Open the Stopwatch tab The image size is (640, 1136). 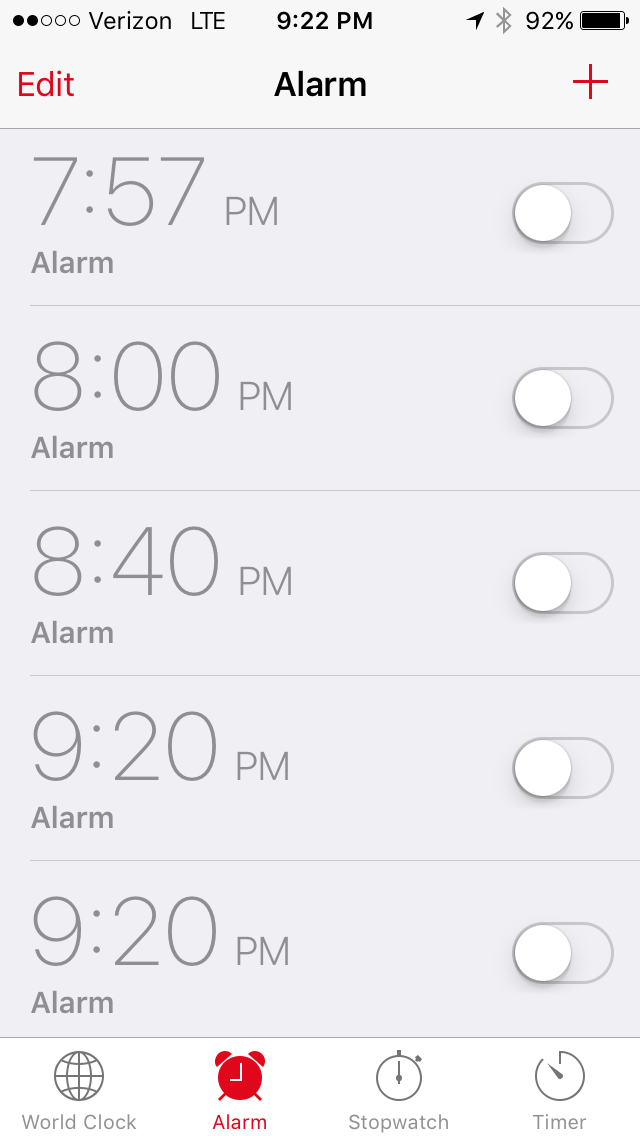pos(398,1090)
